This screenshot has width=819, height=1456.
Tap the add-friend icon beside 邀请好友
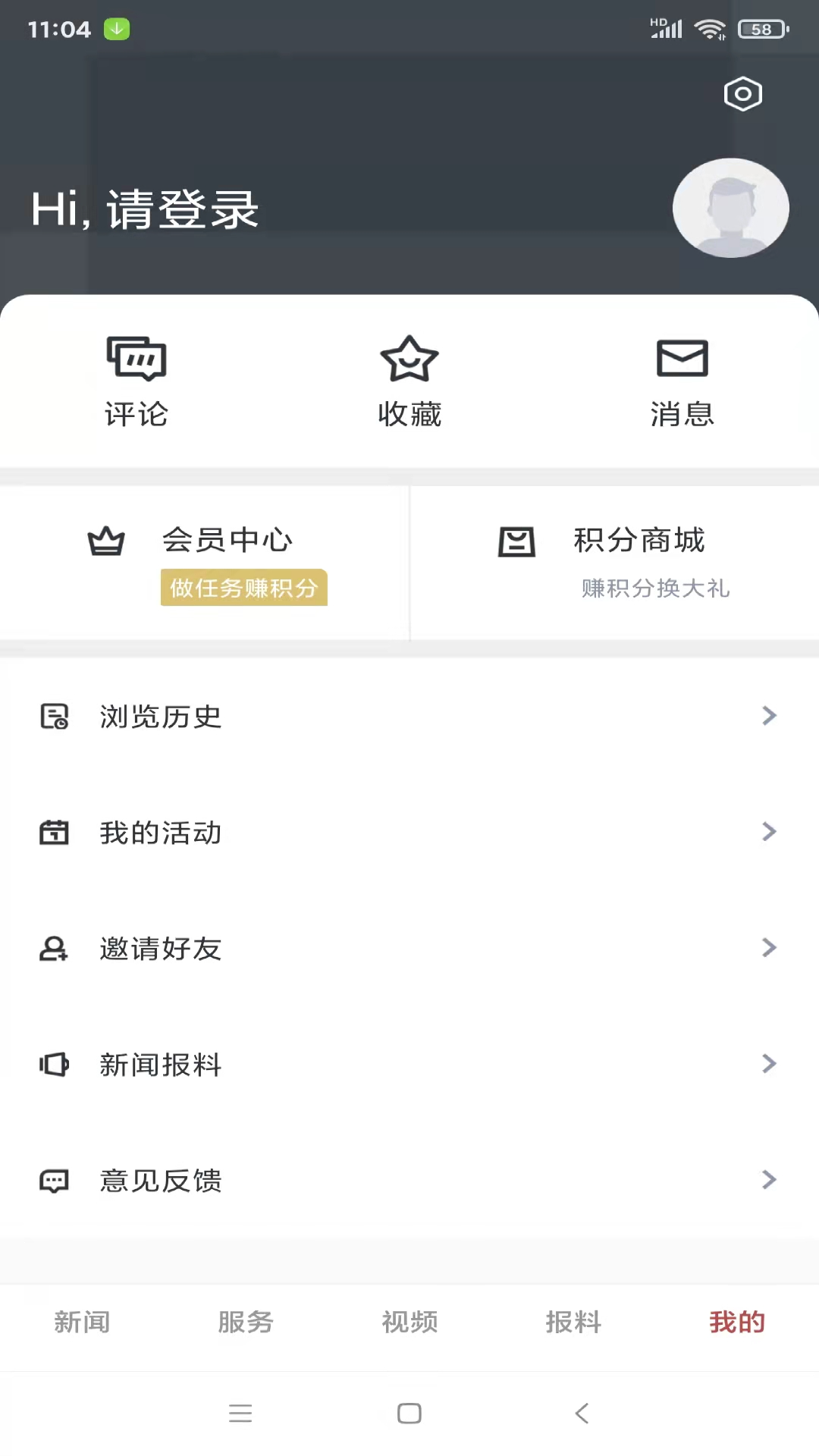(54, 949)
